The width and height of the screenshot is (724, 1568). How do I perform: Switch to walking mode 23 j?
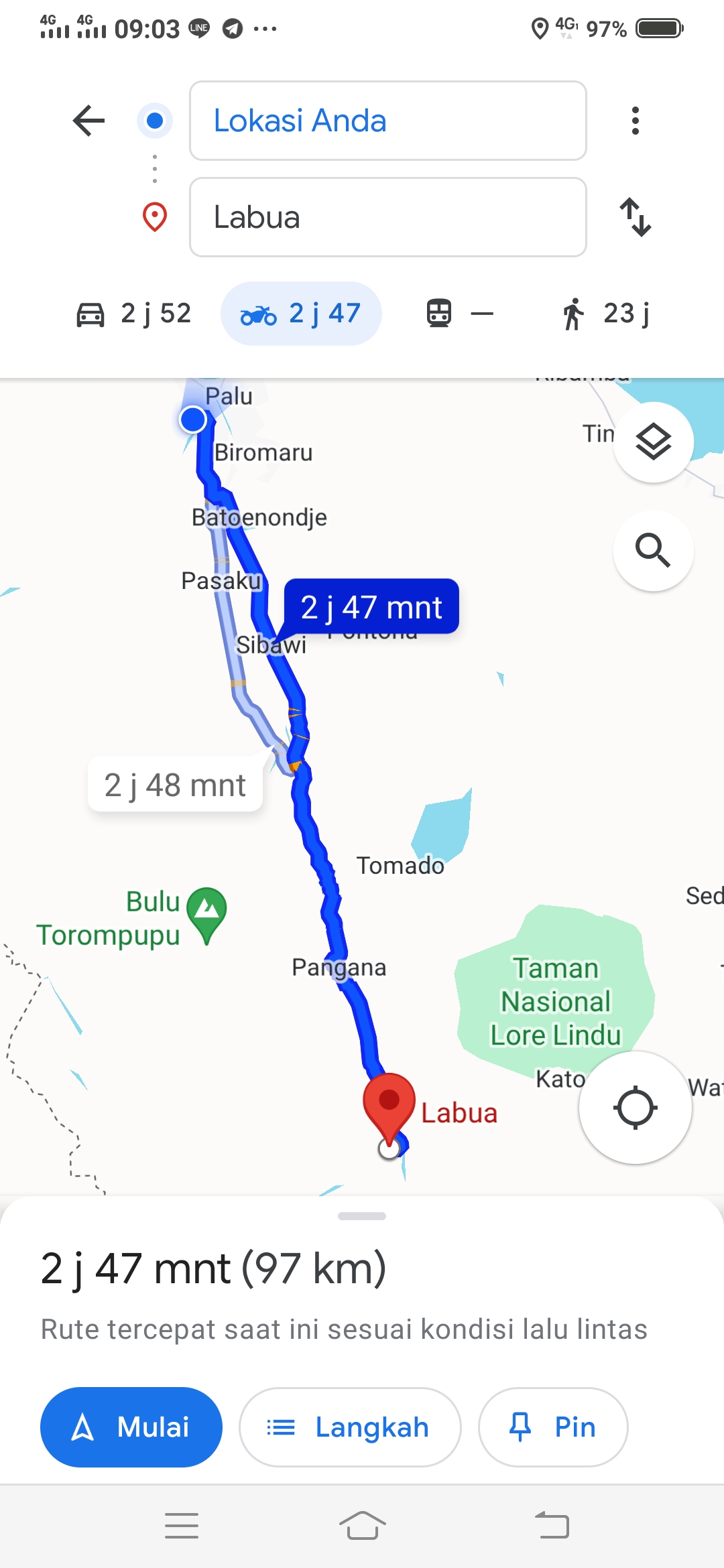606,314
